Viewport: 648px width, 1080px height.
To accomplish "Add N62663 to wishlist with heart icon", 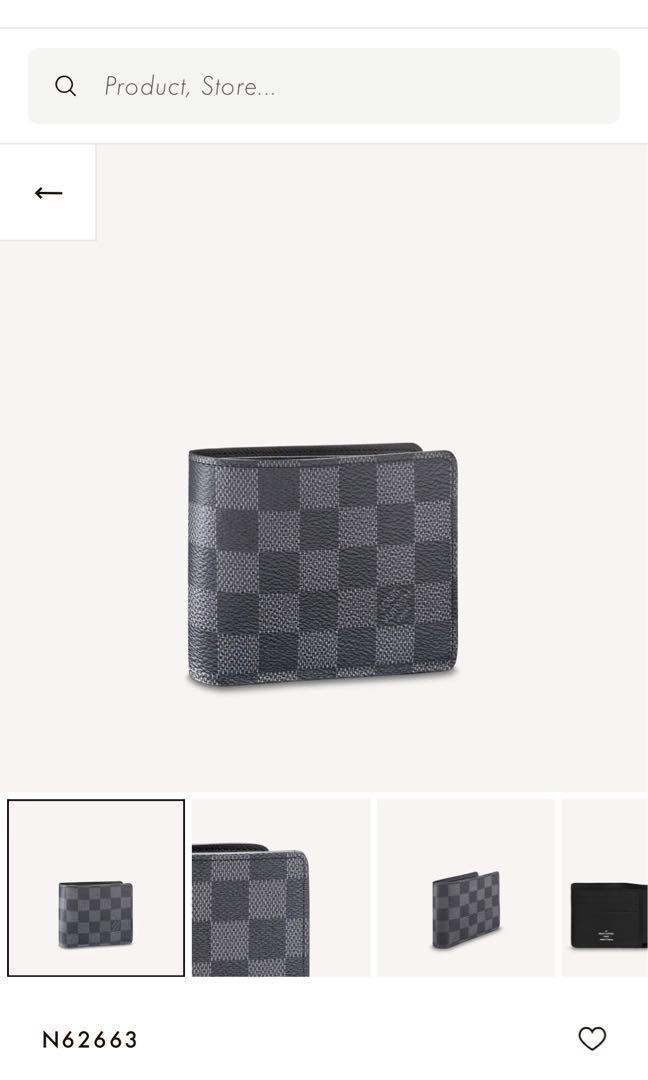I will tap(592, 1039).
